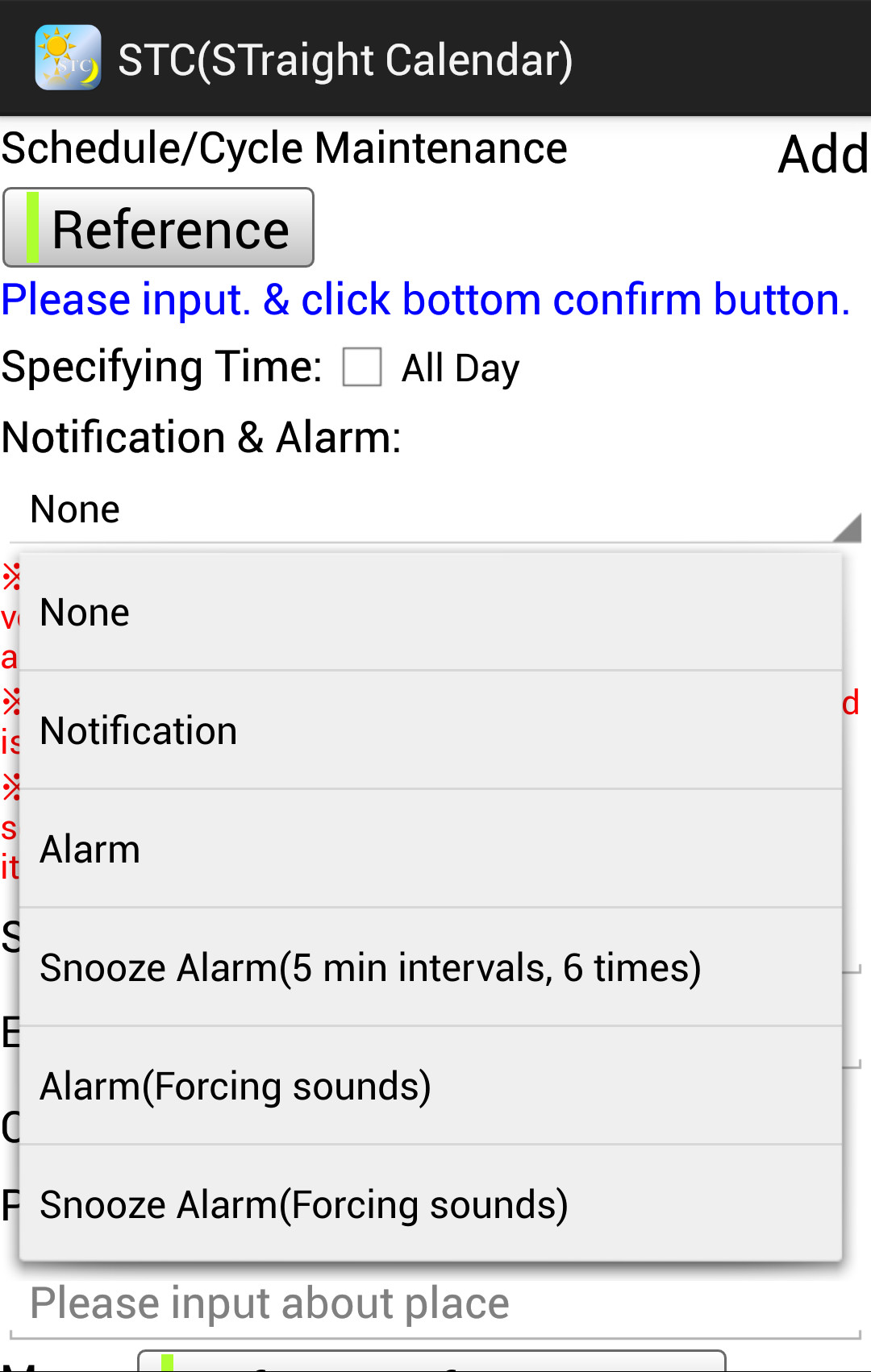This screenshot has width=871, height=1372.
Task: Collapse the Notification & Alarm dropdown
Action: [435, 510]
